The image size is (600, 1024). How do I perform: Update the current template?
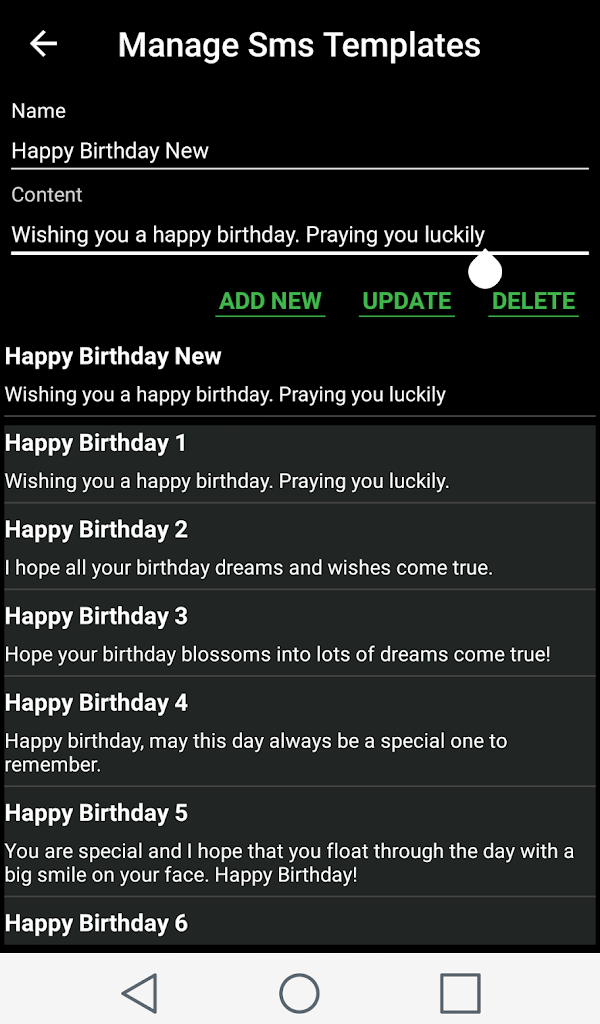(x=406, y=301)
